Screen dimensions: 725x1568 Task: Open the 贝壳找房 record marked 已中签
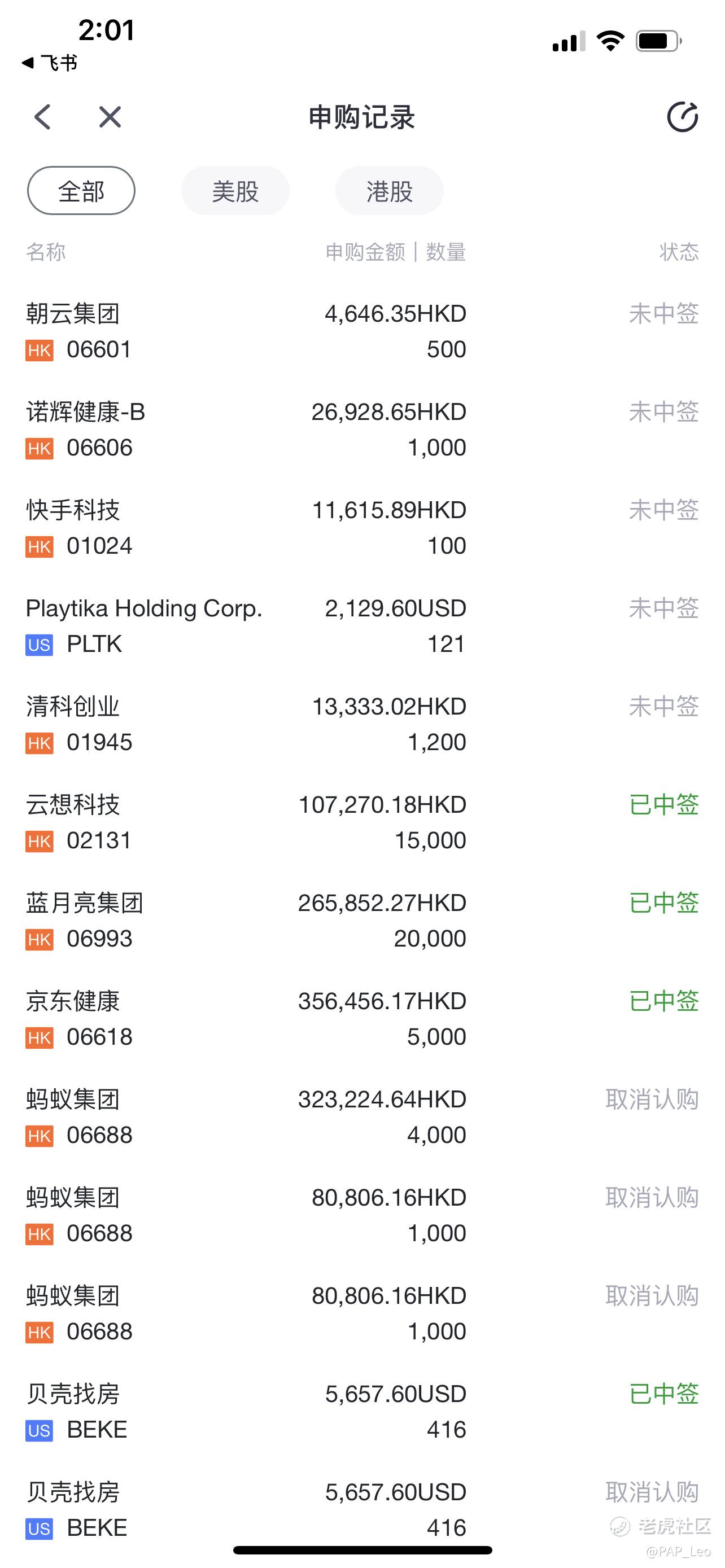point(362,1412)
